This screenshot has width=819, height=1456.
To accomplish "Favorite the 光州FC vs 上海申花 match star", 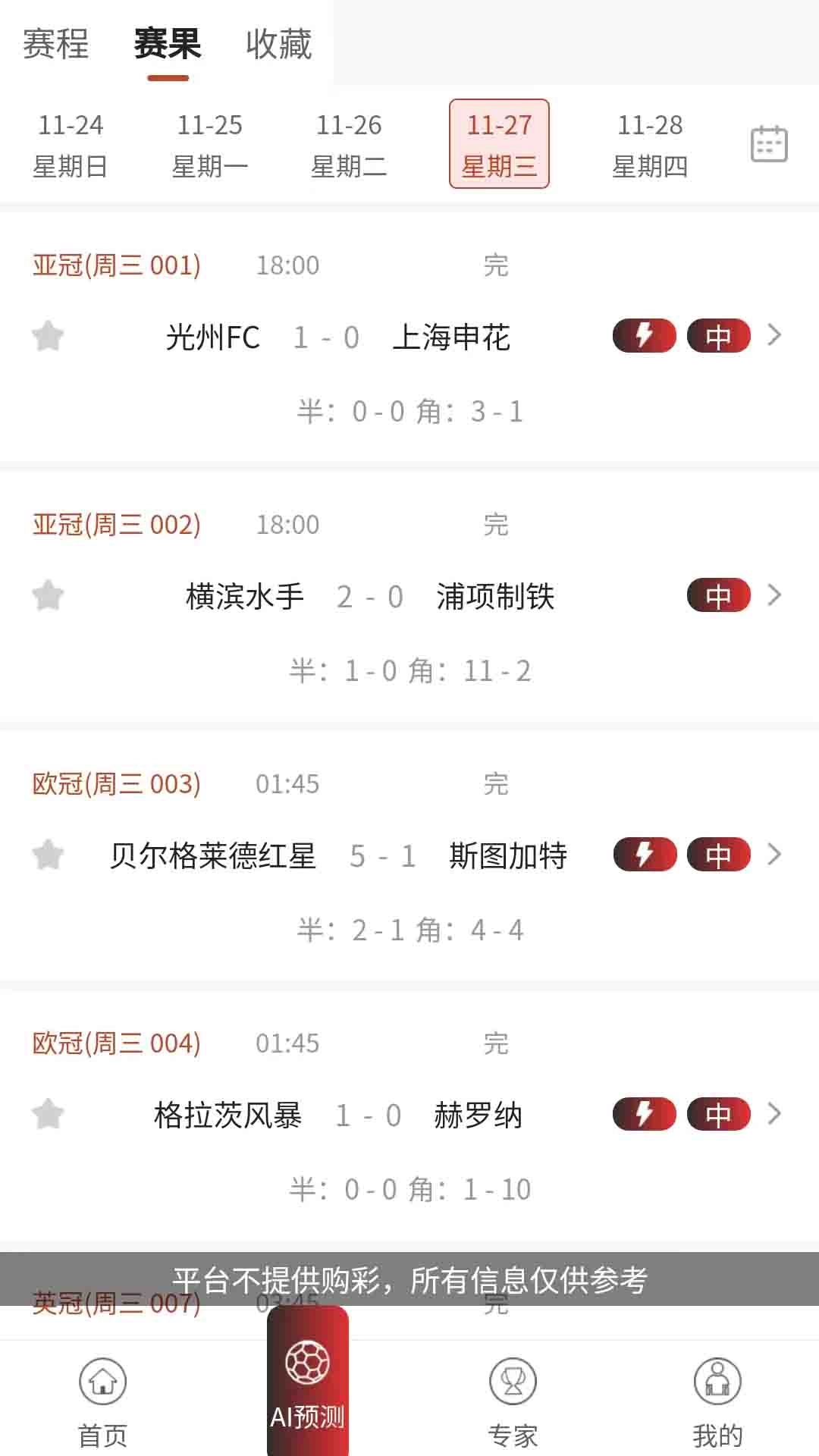I will click(x=48, y=334).
